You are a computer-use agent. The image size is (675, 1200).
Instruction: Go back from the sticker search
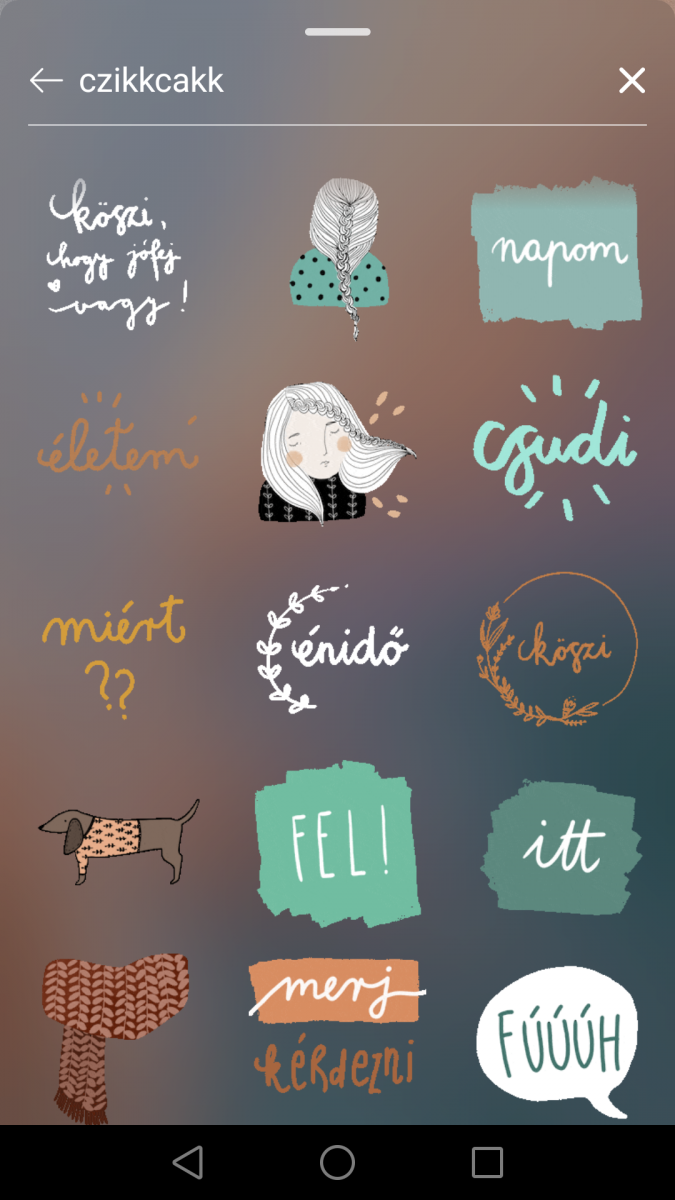pyautogui.click(x=46, y=81)
